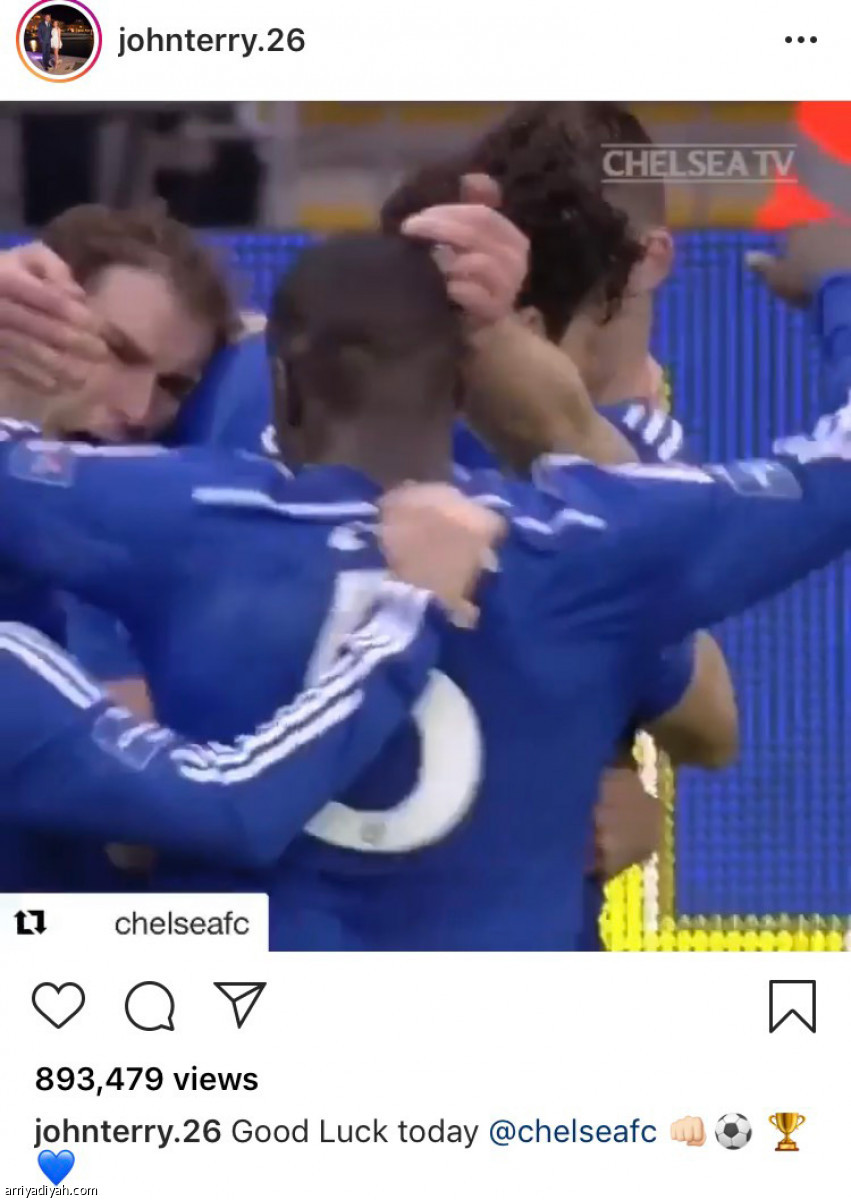Open comments with the speech bubble icon
This screenshot has width=851, height=1200.
[x=150, y=1005]
